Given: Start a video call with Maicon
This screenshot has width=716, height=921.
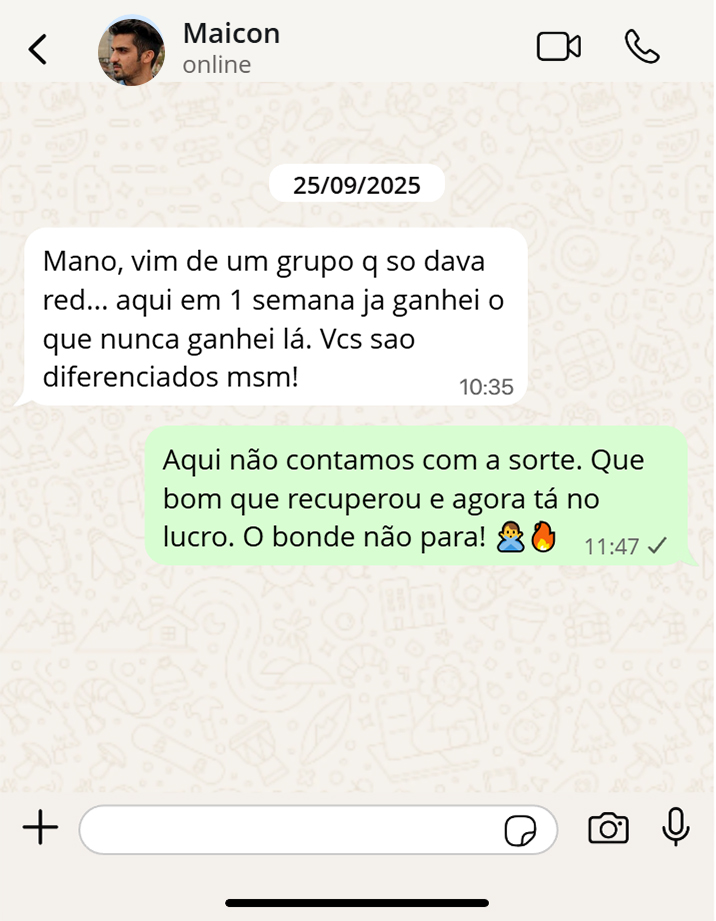Looking at the screenshot, I should [558, 47].
